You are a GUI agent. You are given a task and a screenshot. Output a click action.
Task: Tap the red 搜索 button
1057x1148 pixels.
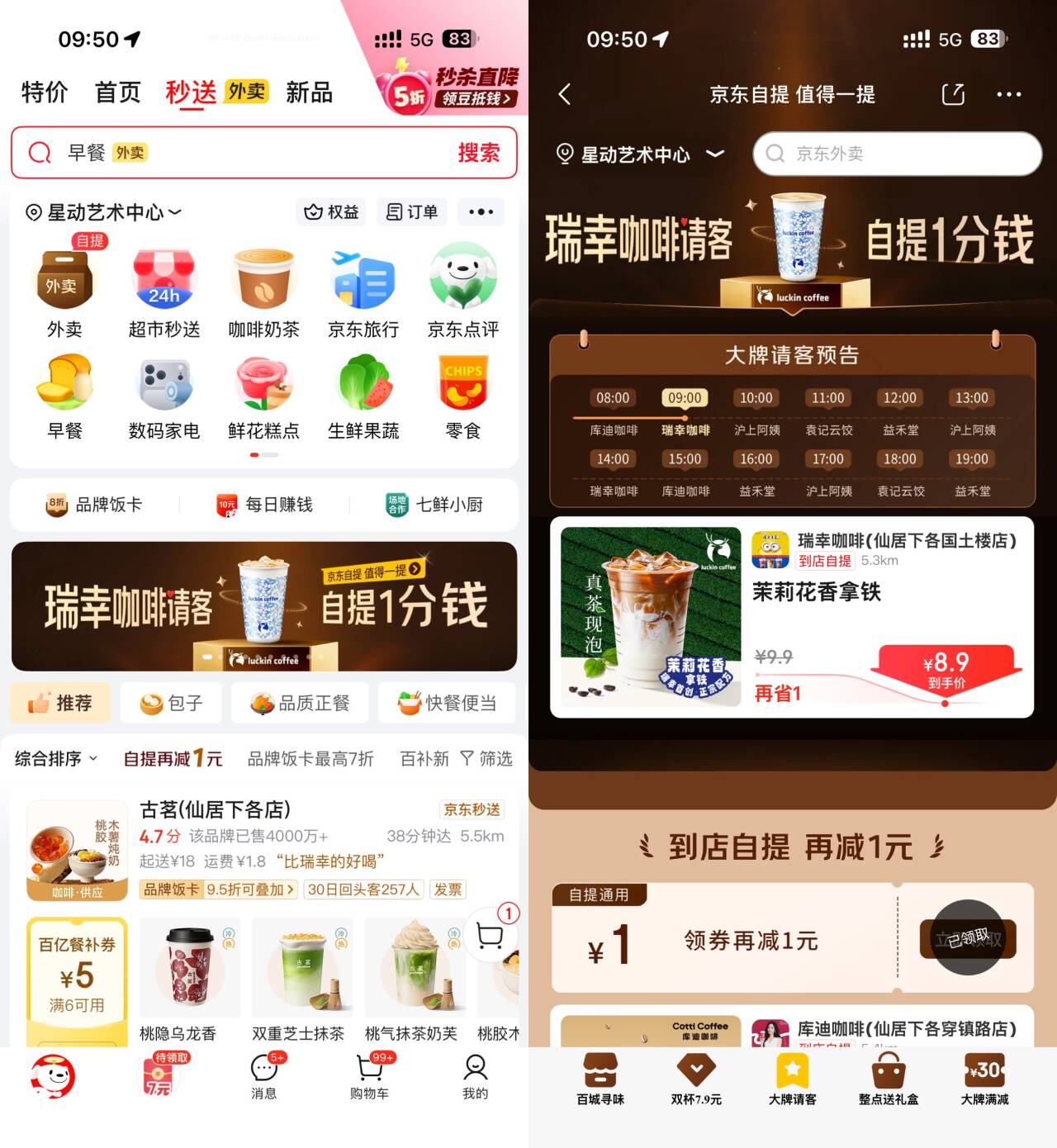[479, 153]
